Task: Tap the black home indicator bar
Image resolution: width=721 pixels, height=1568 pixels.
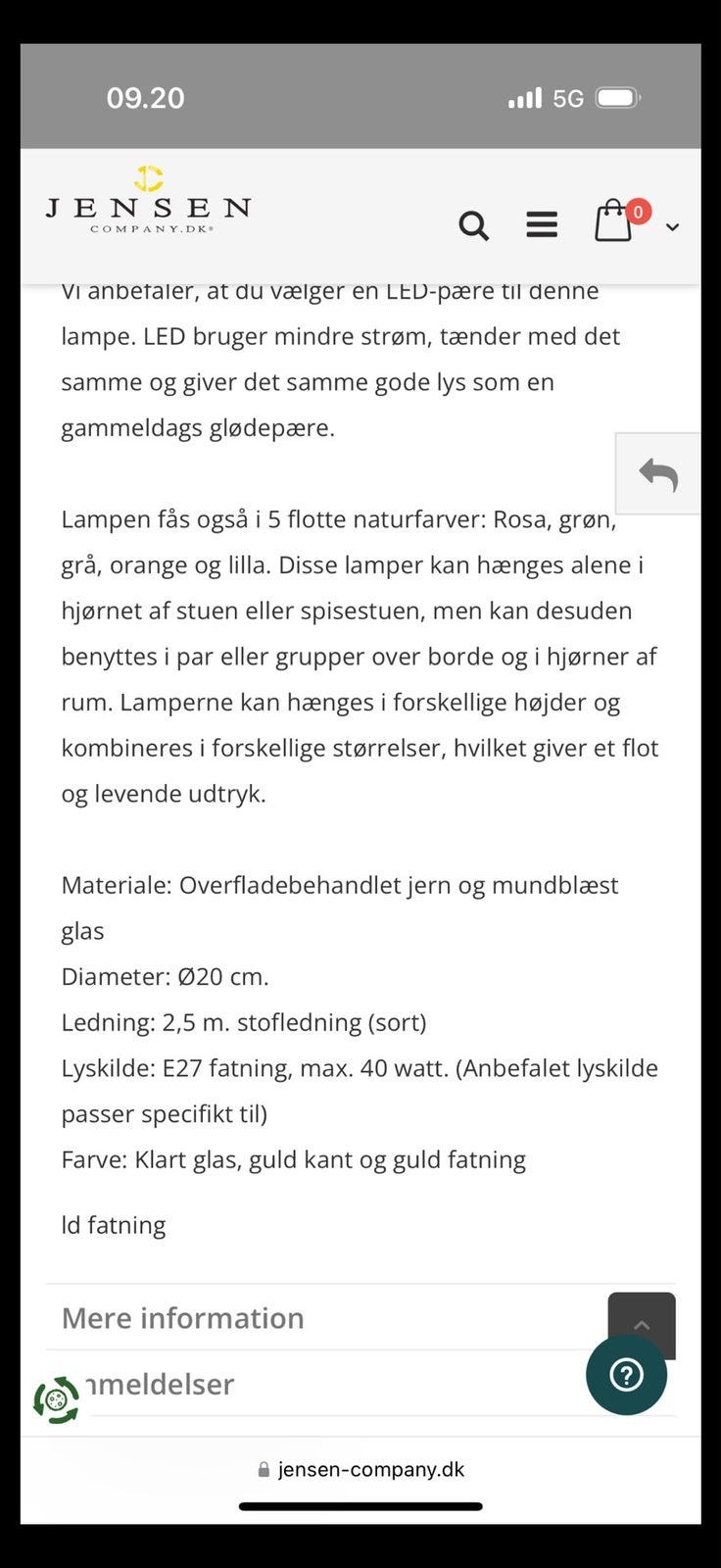Action: pos(360,1507)
